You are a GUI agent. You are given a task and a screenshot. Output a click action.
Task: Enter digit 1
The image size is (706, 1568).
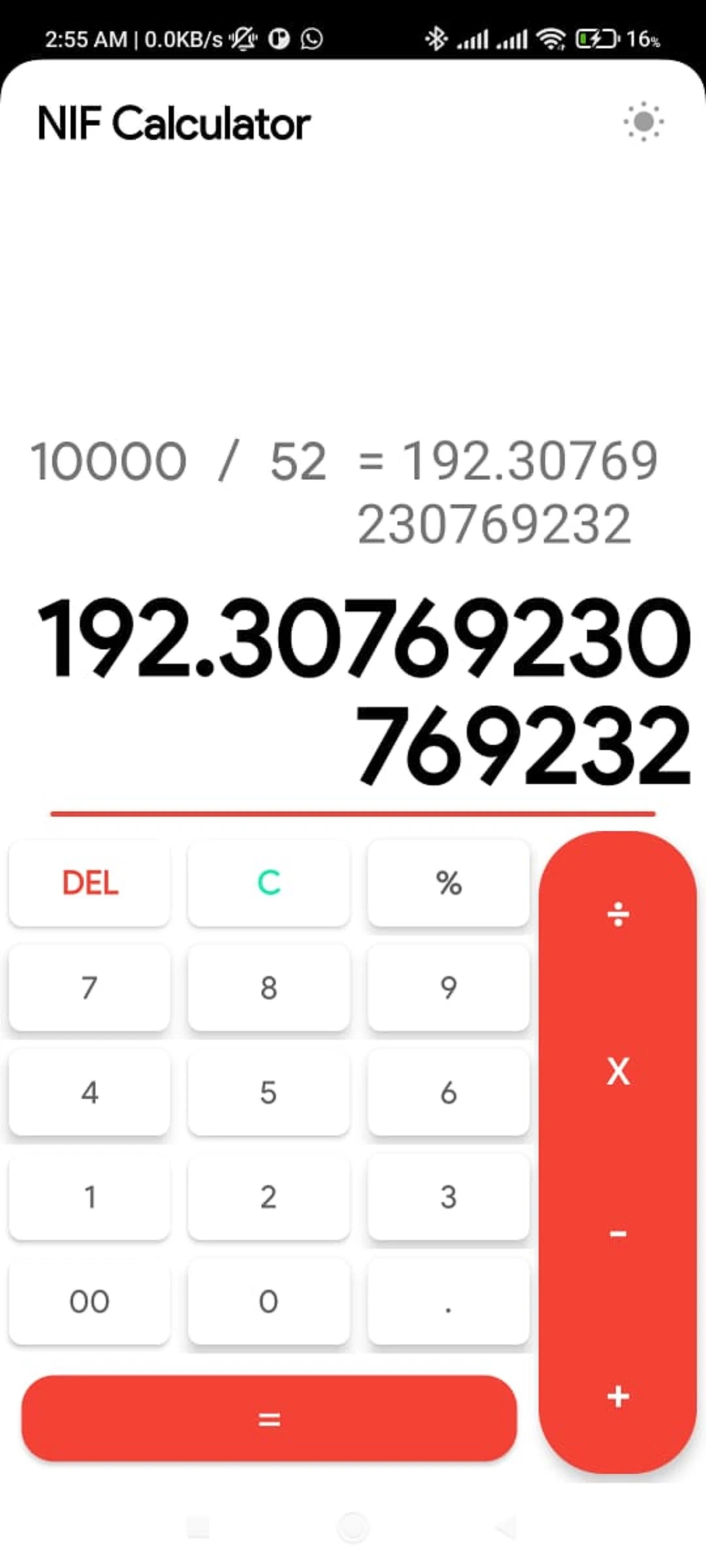click(x=90, y=1196)
